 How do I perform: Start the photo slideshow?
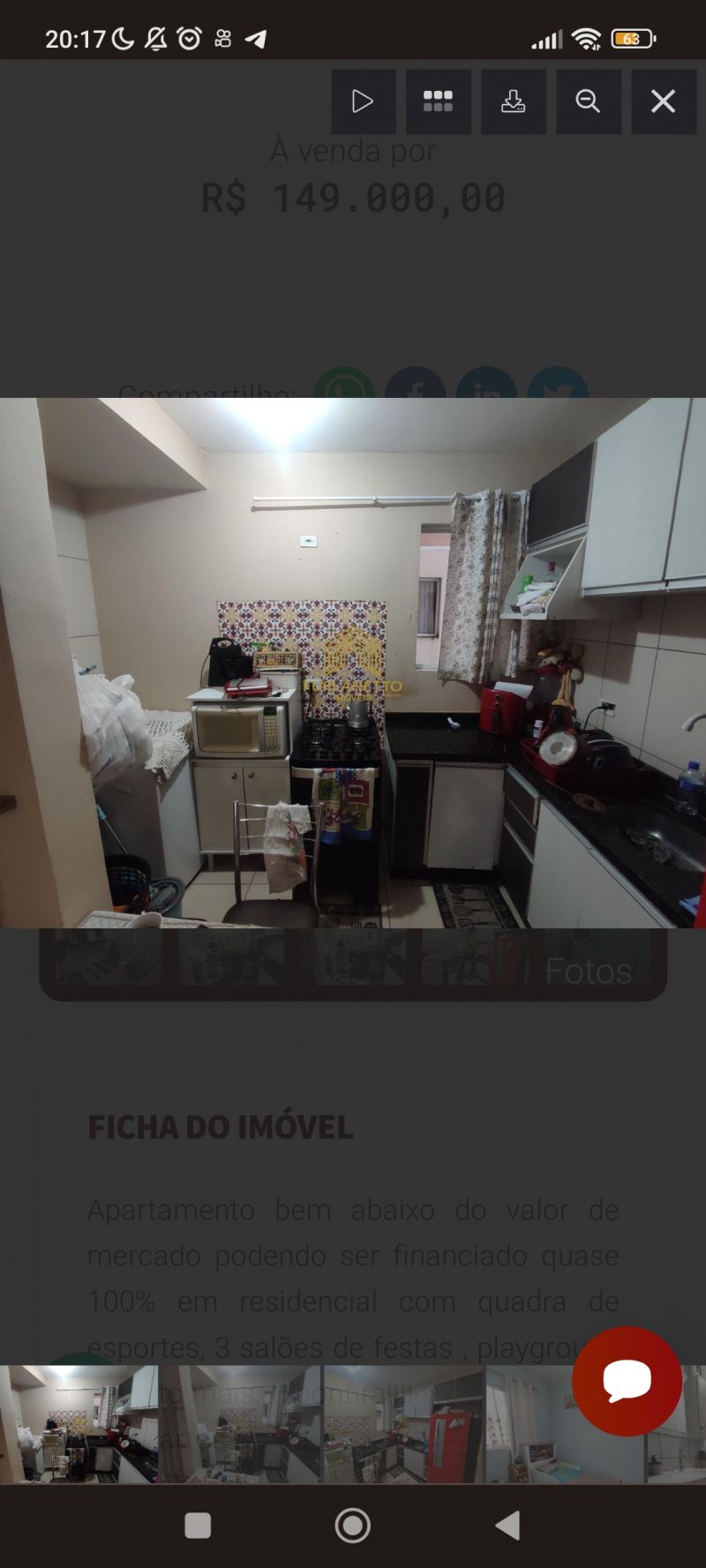point(363,101)
